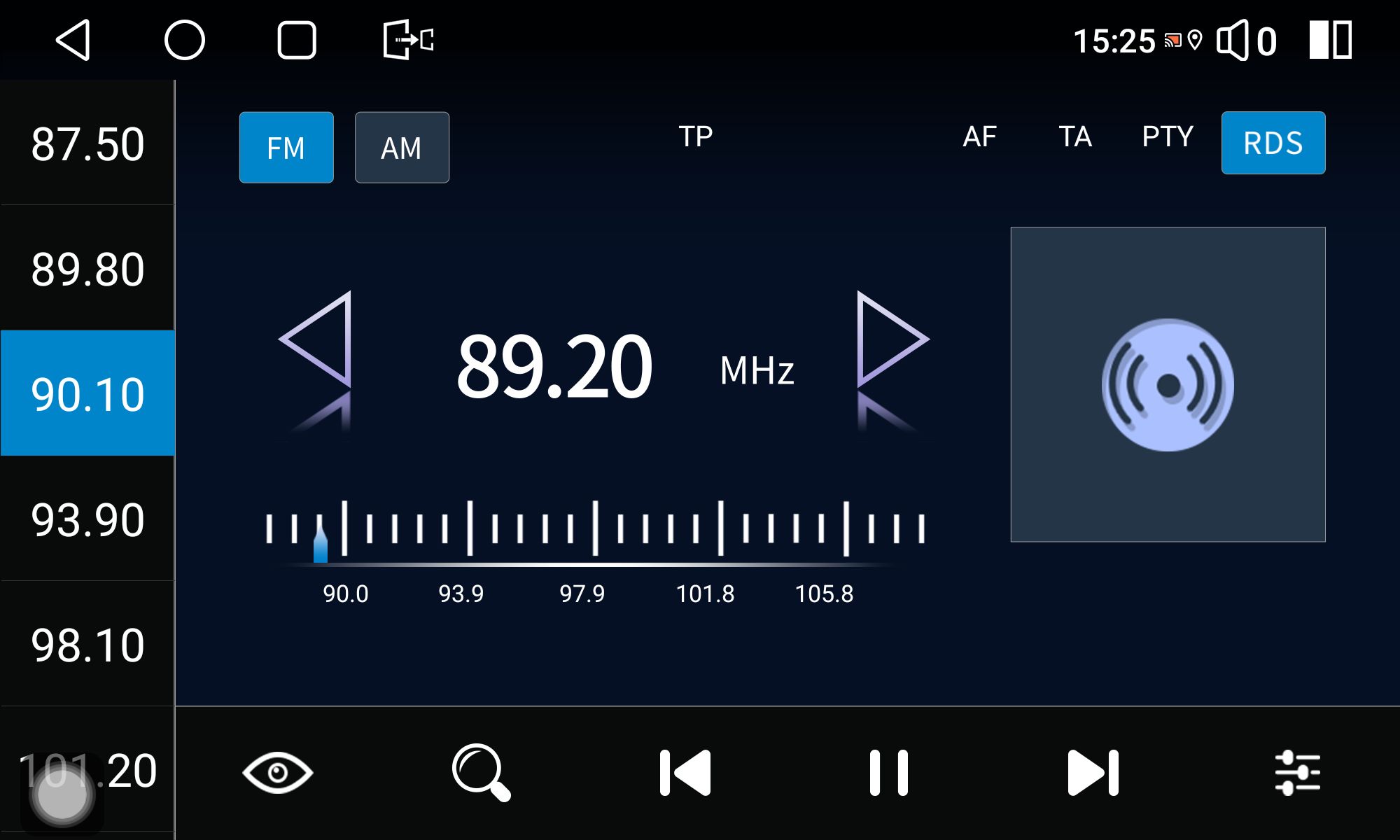Select the 87.50 preset station
1400x840 pixels.
pos(87,144)
